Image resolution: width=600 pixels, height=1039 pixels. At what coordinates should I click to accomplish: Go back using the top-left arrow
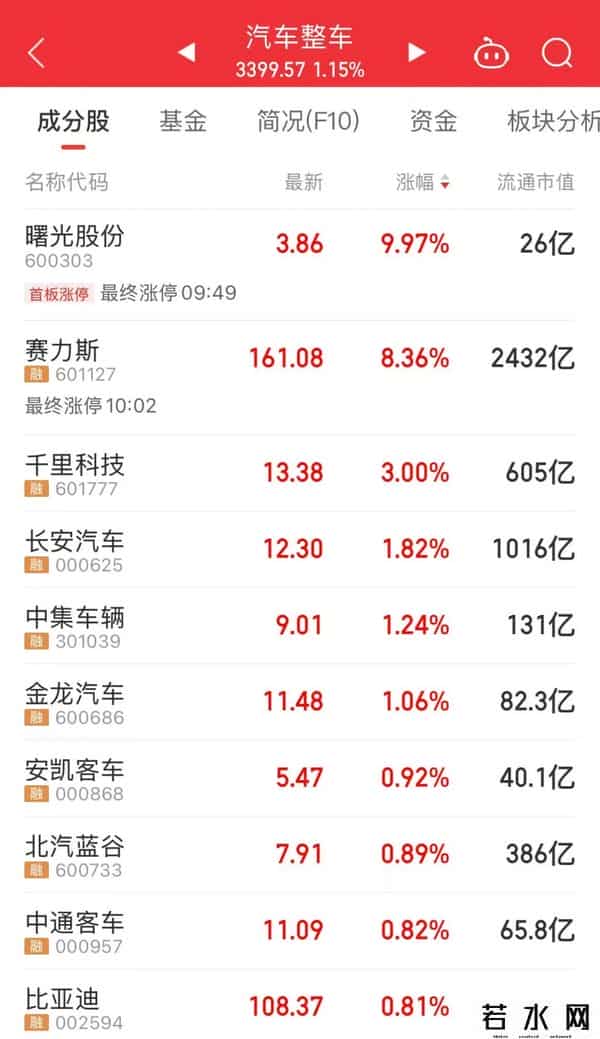(x=37, y=52)
